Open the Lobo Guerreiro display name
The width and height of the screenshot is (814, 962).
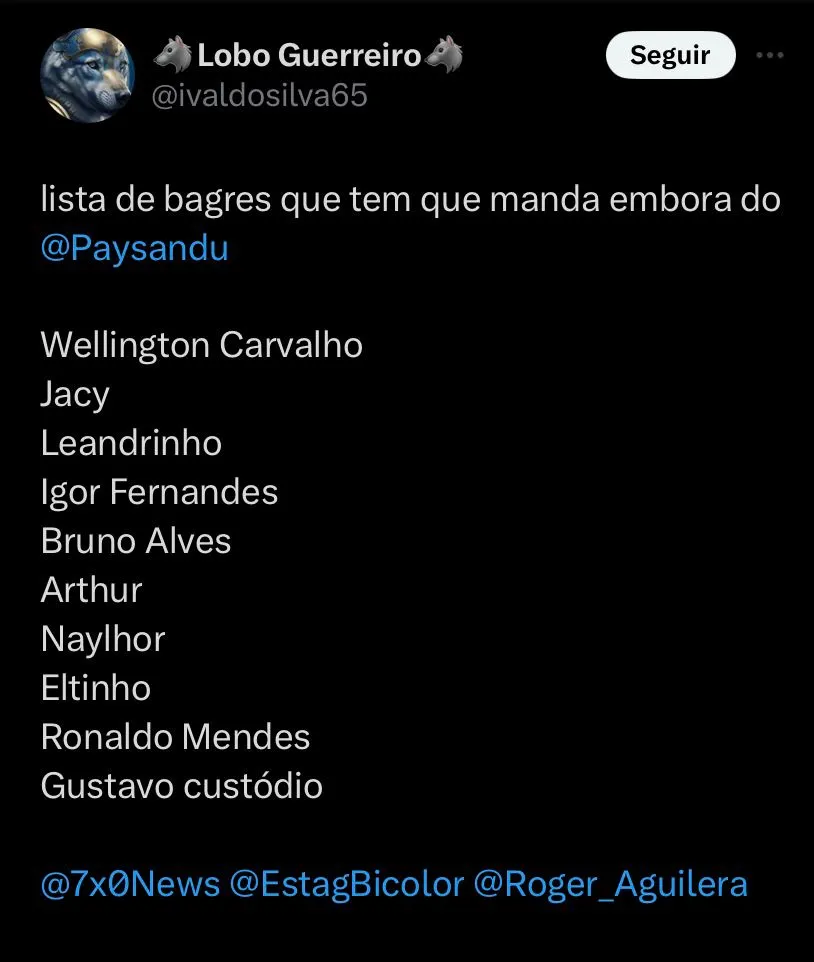[x=309, y=56]
